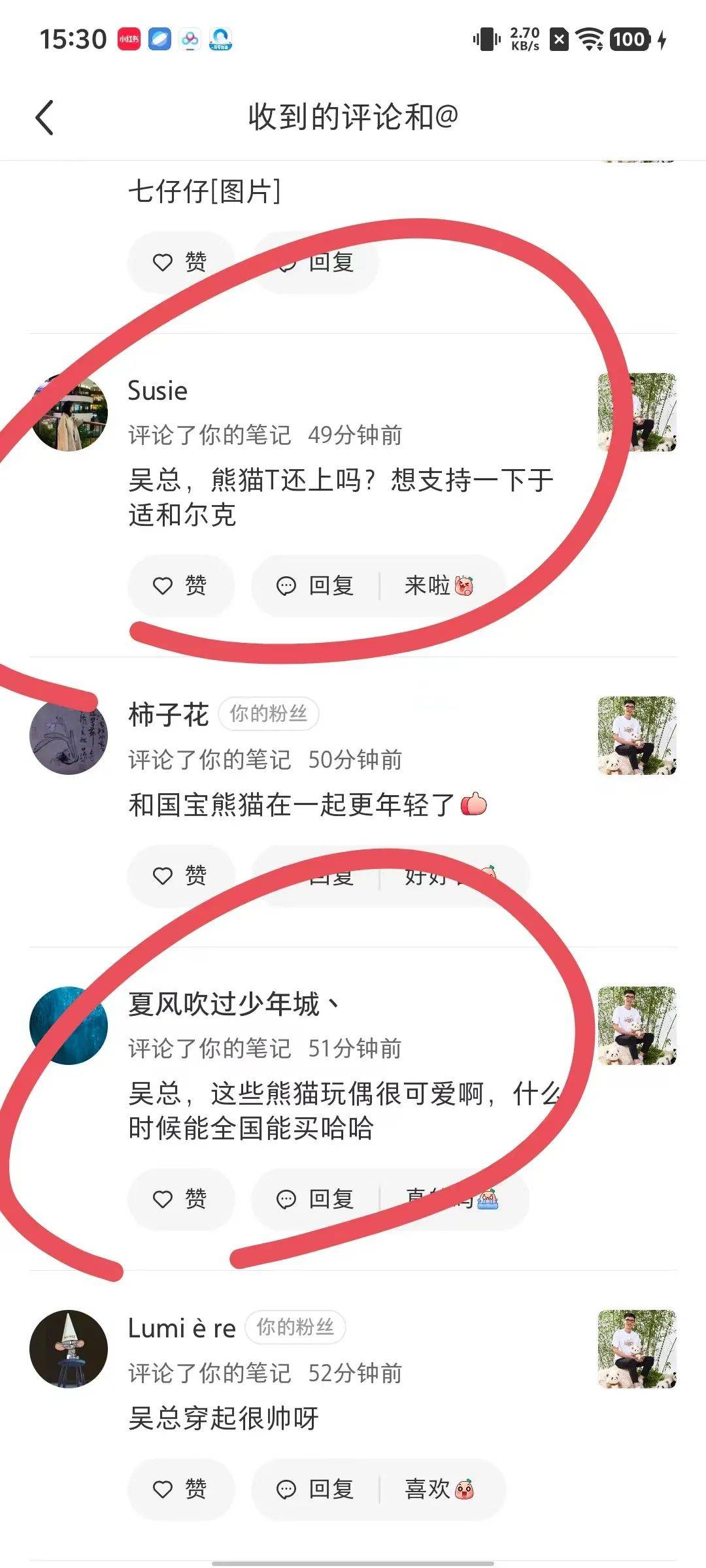Screen dimensions: 706x1568
Task: Open the note thumbnail beside 柿子花's comment
Action: click(x=637, y=736)
